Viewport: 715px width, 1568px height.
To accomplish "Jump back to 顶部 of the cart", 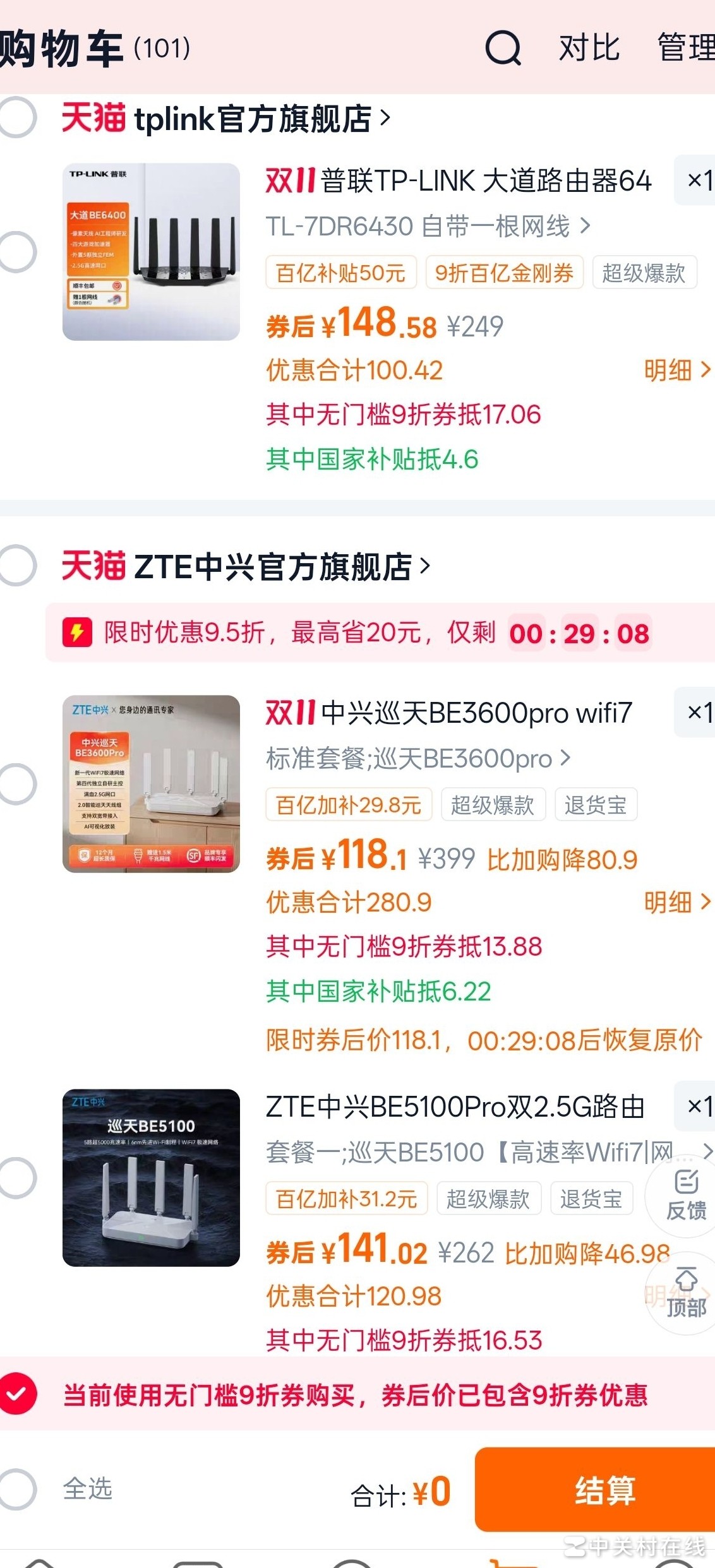I will coord(686,1294).
